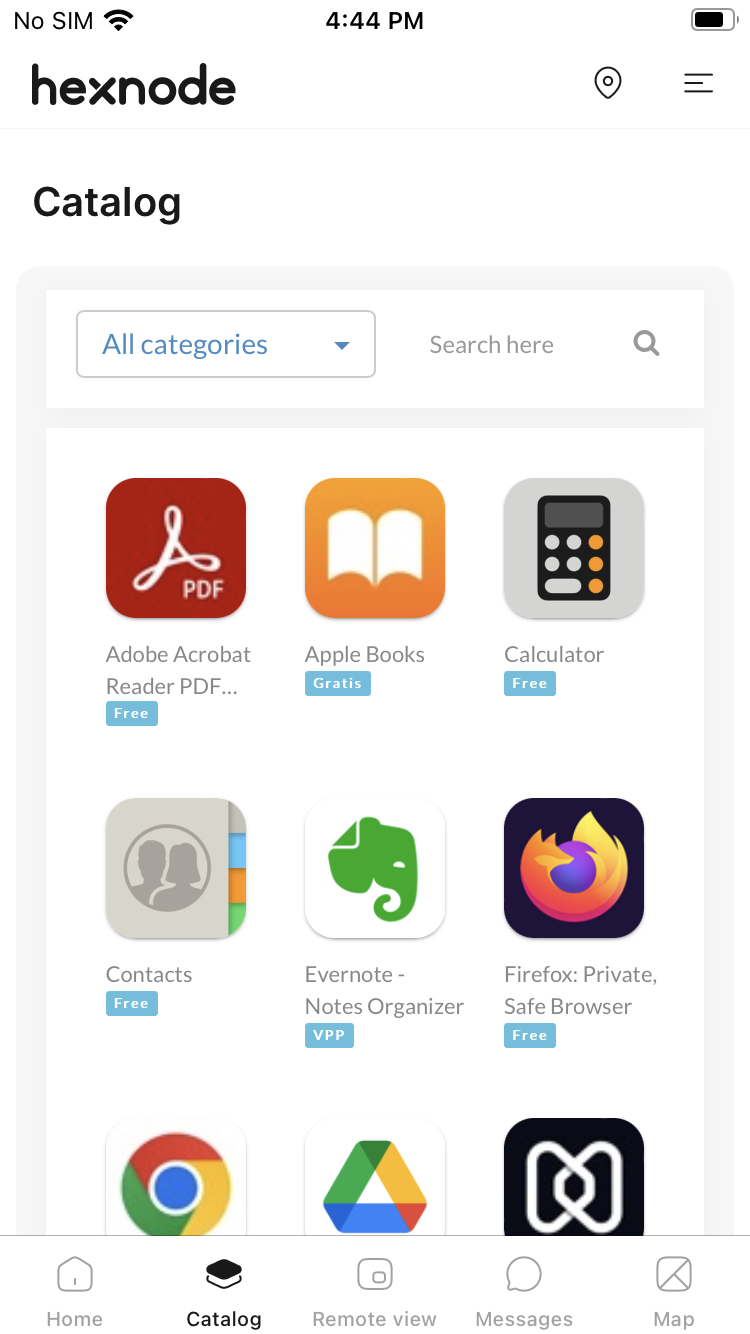This screenshot has height=1334, width=750.
Task: Open Firefox: Private, Safe Browser
Action: click(574, 868)
